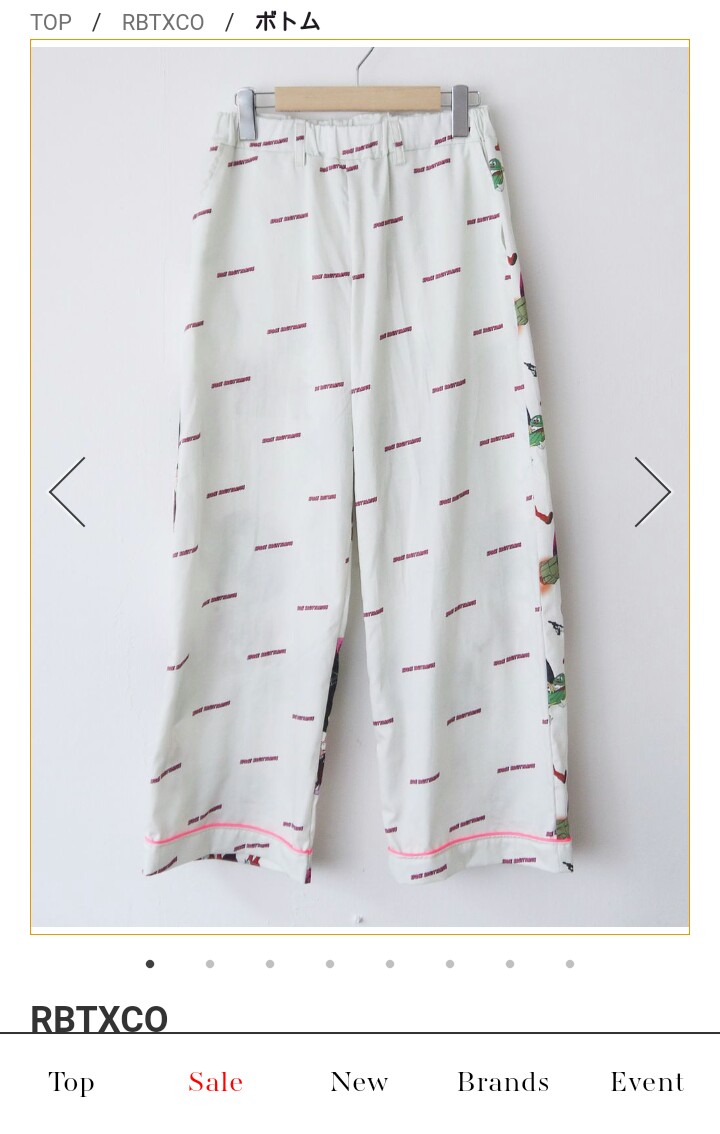Screen dimensions: 720x1134
Task: Open TOP breadcrumb link
Action: (51, 22)
